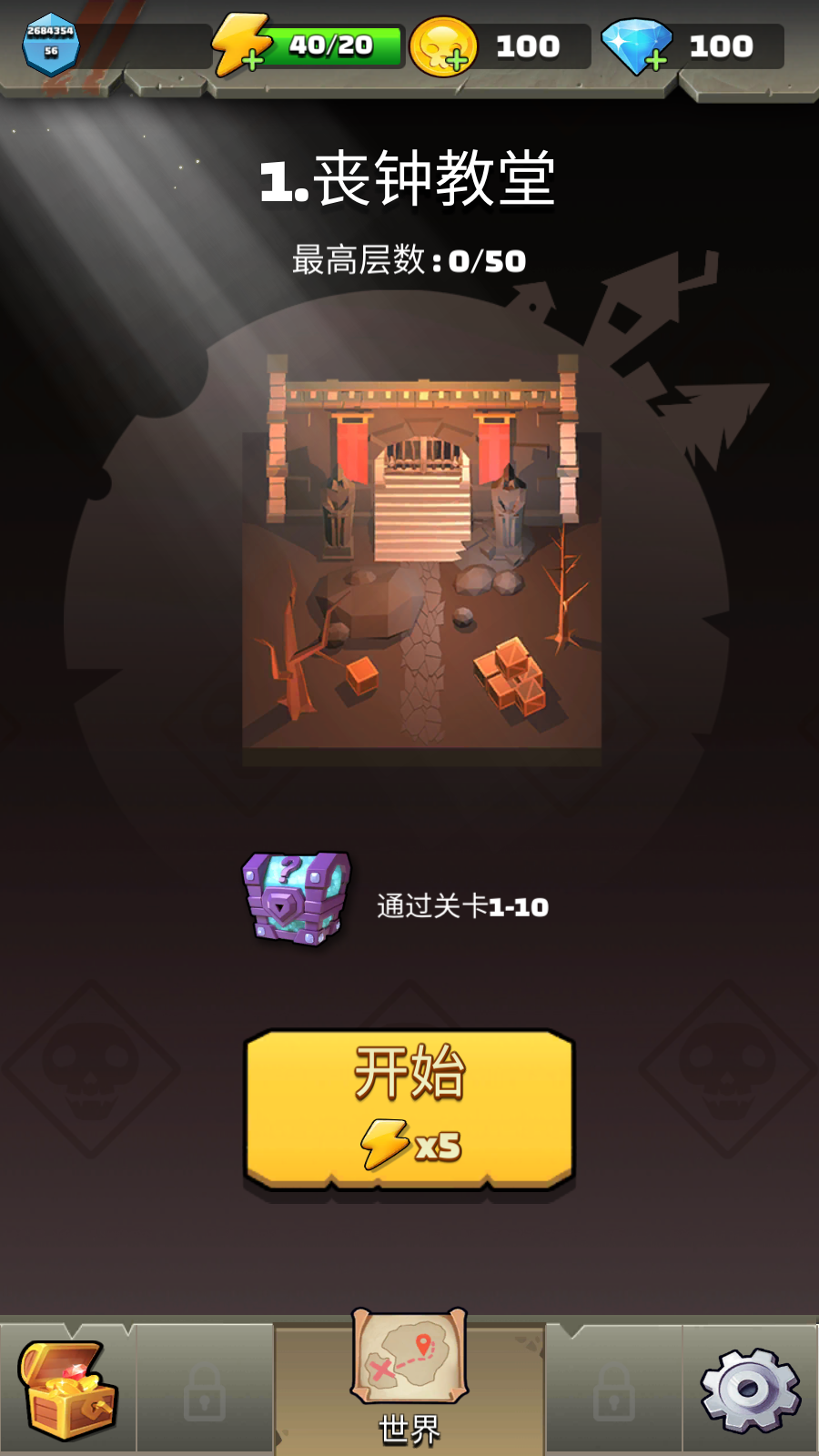Add more energy via the lightning plus icon
The width and height of the screenshot is (819, 1456).
point(240,45)
